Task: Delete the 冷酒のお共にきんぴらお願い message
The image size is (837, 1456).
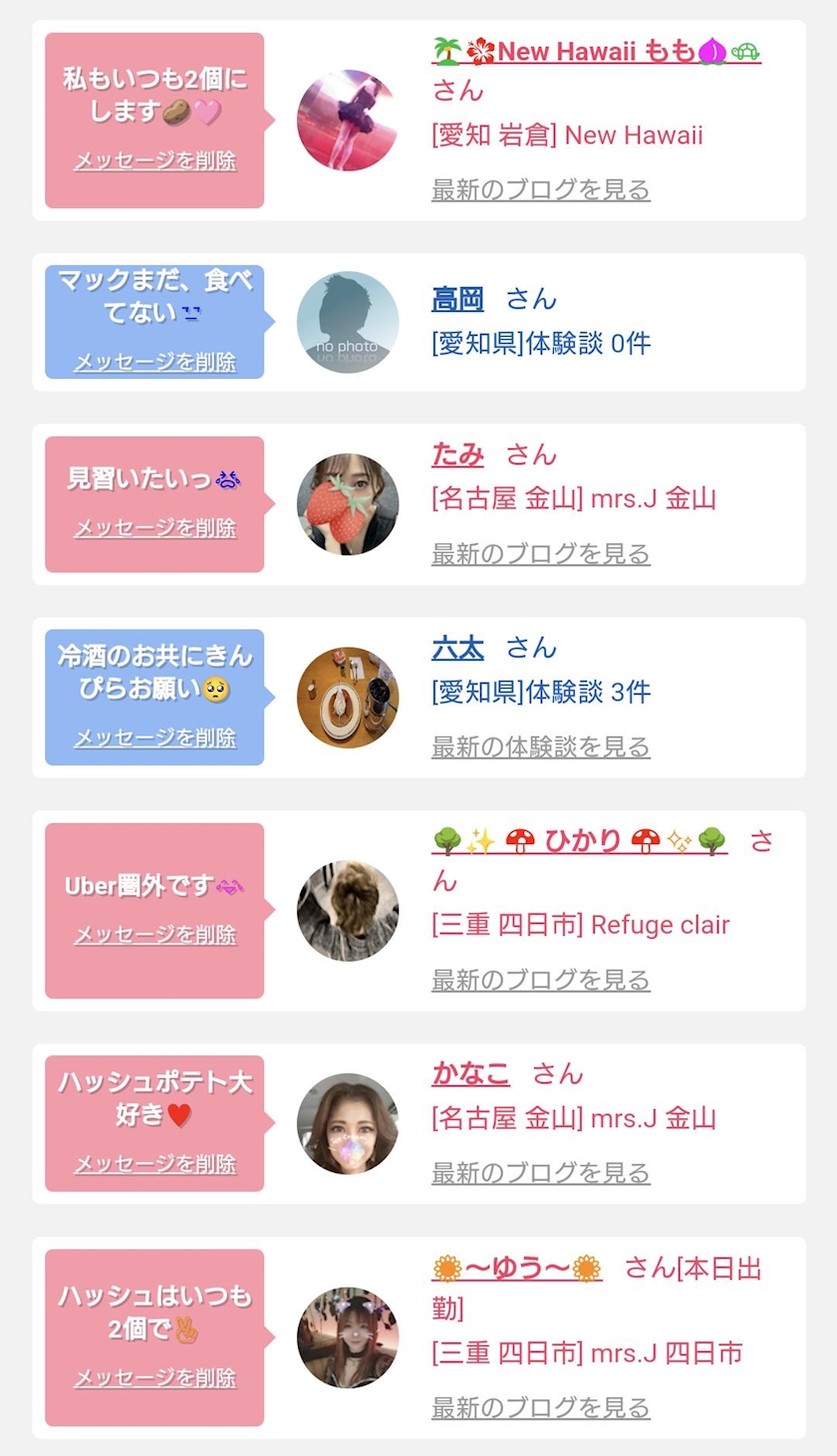Action: [154, 737]
